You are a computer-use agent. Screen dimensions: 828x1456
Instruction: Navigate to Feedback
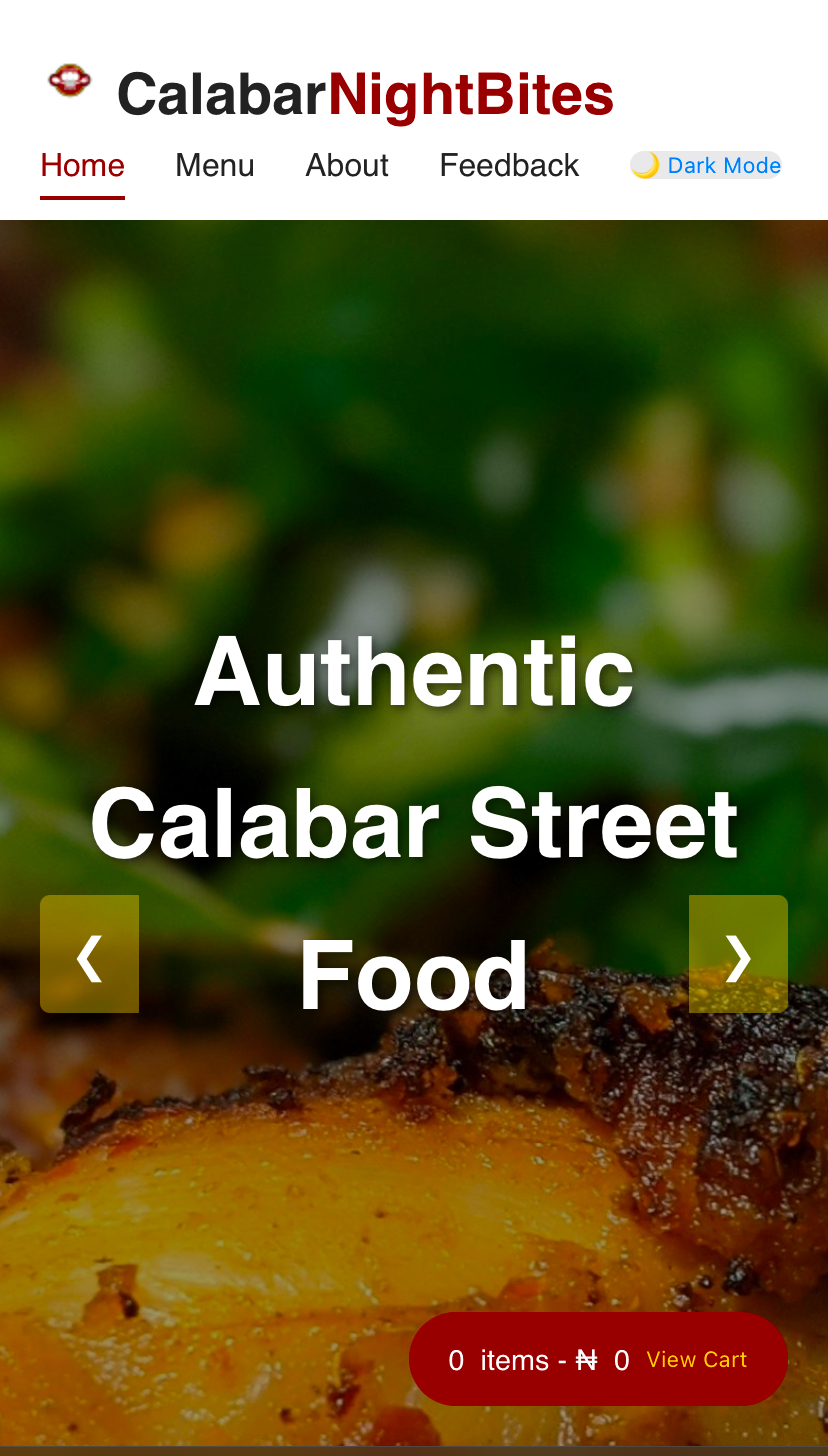point(509,166)
